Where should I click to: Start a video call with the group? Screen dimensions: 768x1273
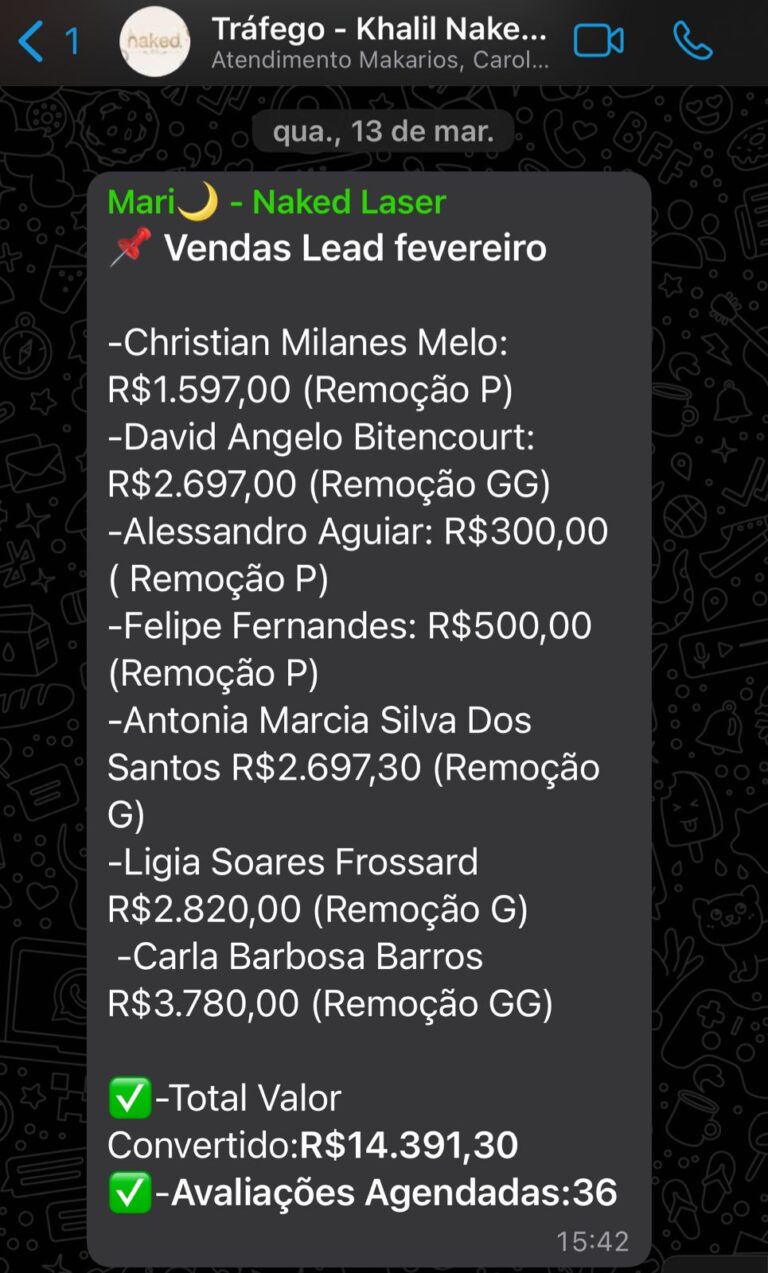[x=598, y=41]
